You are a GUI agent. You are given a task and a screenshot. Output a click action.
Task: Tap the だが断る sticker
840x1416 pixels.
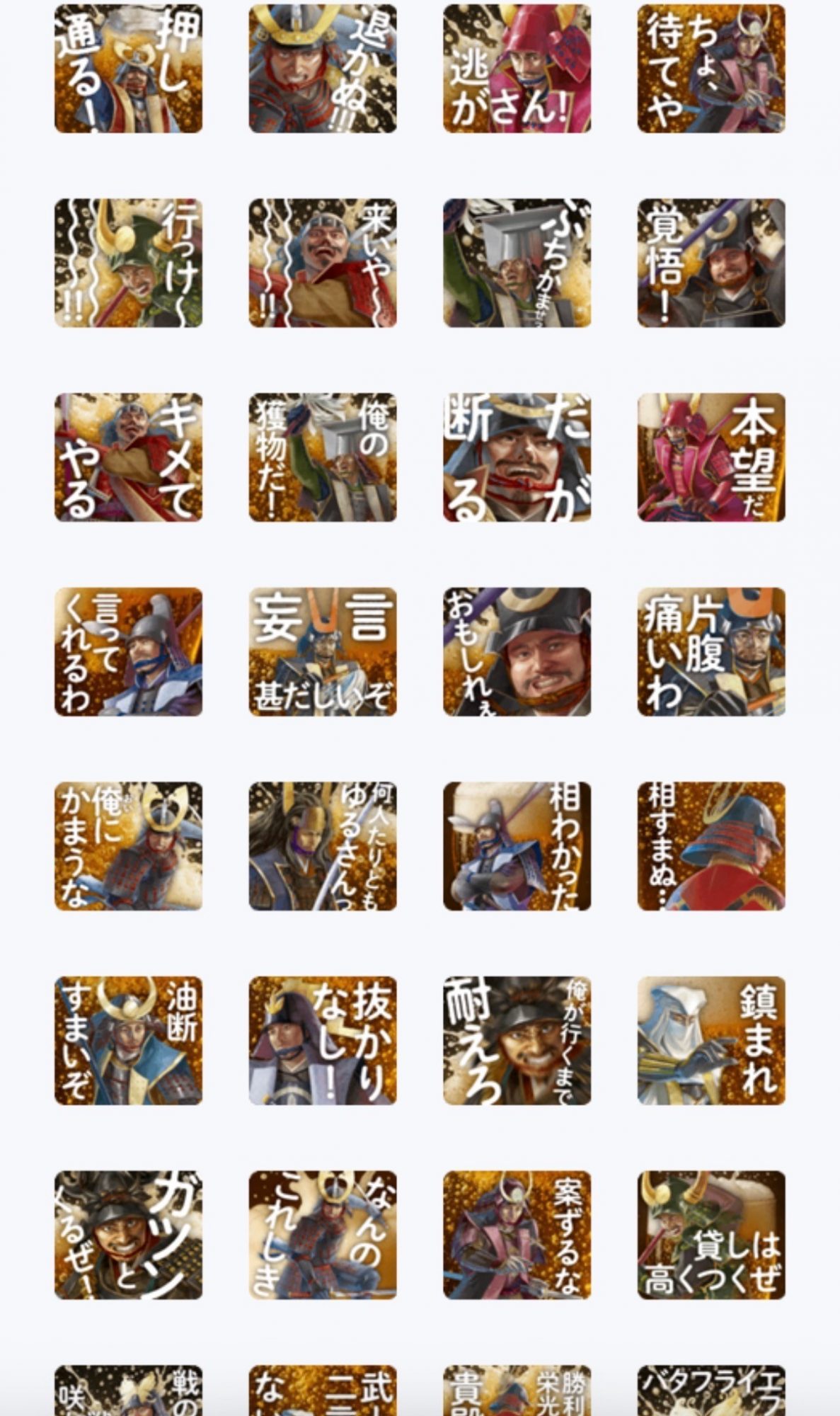click(x=517, y=457)
